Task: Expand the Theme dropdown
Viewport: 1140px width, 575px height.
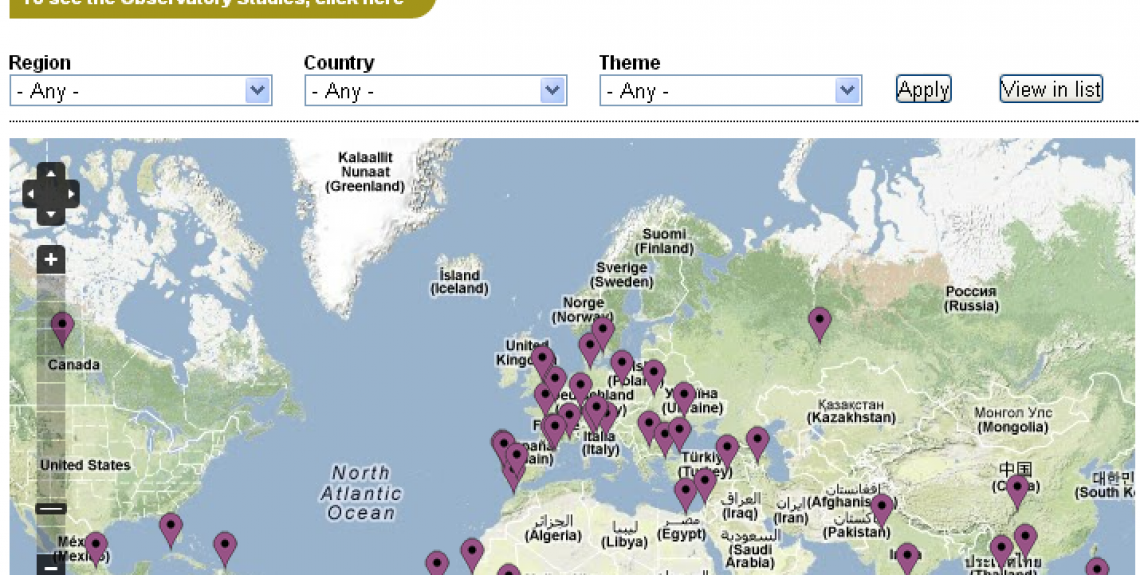Action: click(730, 91)
